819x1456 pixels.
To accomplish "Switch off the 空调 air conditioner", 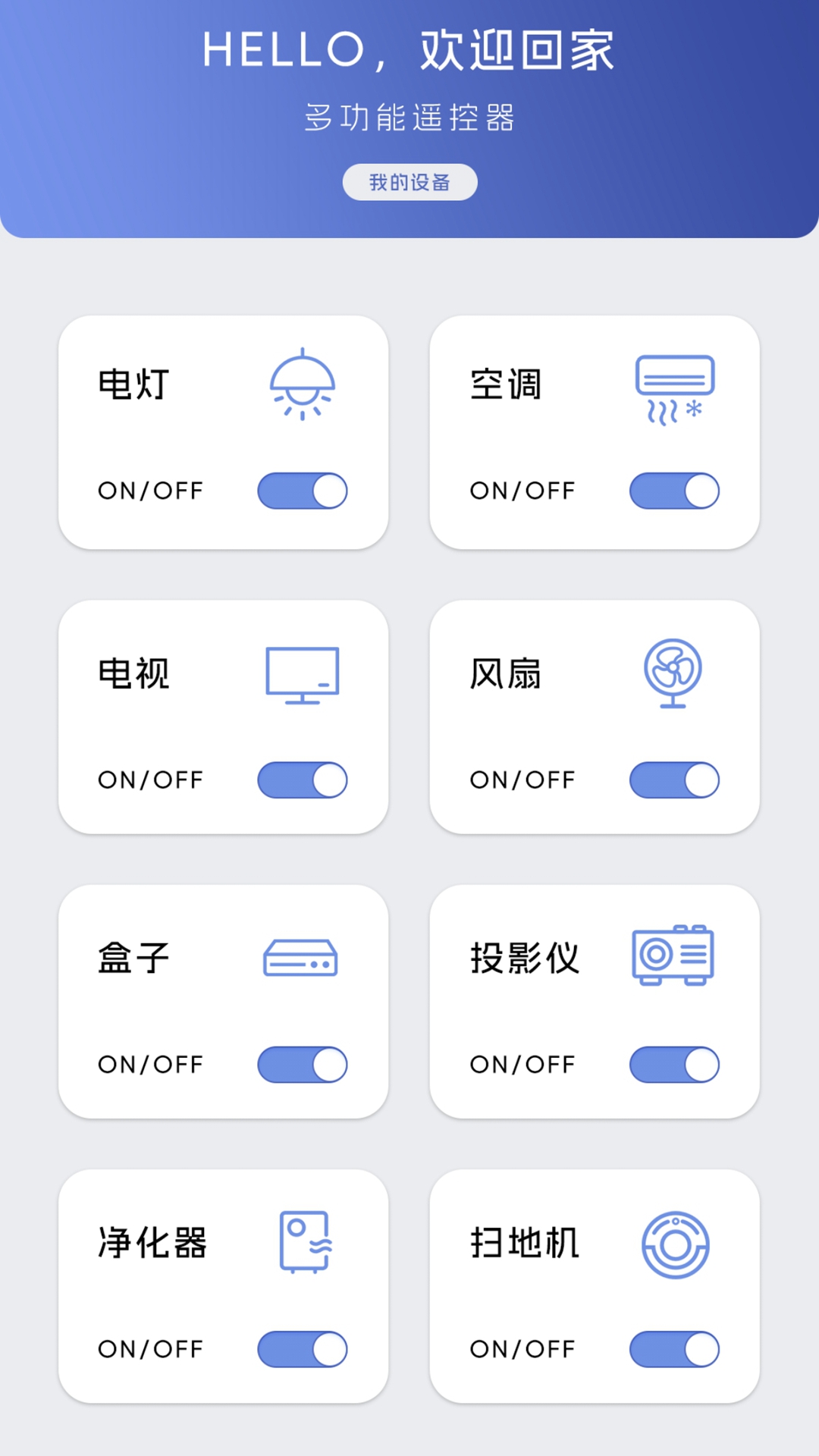I will 674,491.
